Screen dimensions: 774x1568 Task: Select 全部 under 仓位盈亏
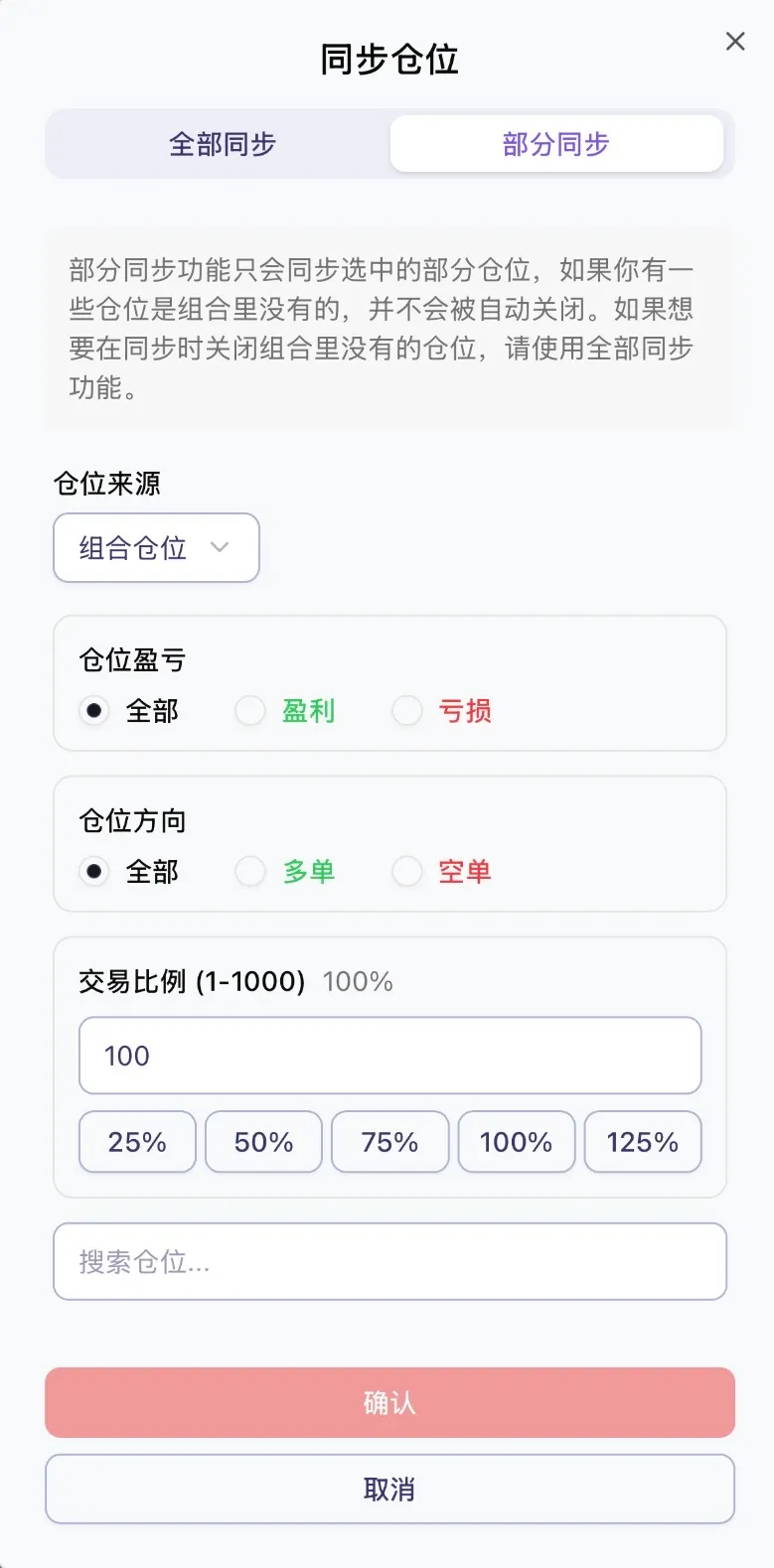click(x=93, y=711)
